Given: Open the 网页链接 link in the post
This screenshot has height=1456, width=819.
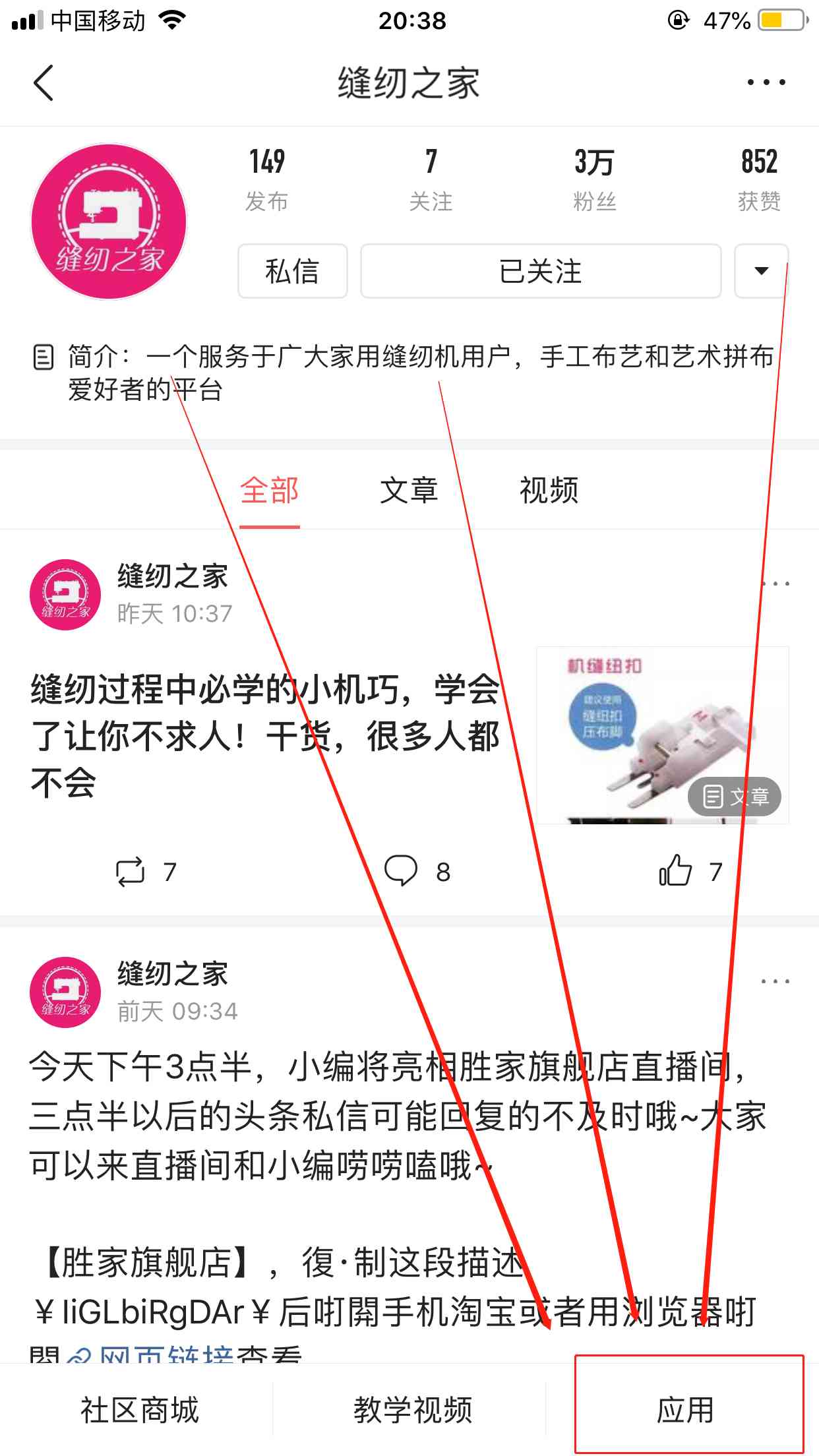Looking at the screenshot, I should point(165,1354).
